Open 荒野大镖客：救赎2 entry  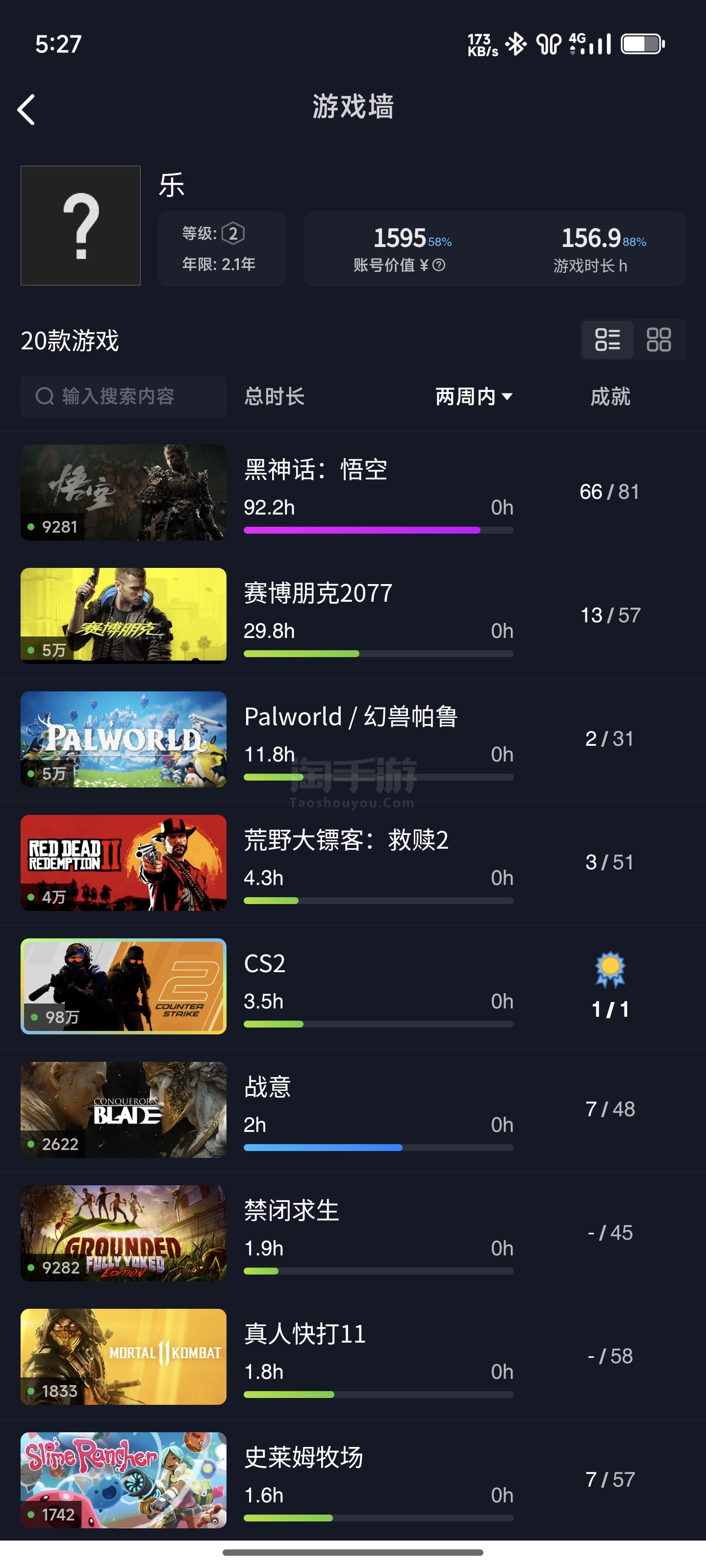353,862
